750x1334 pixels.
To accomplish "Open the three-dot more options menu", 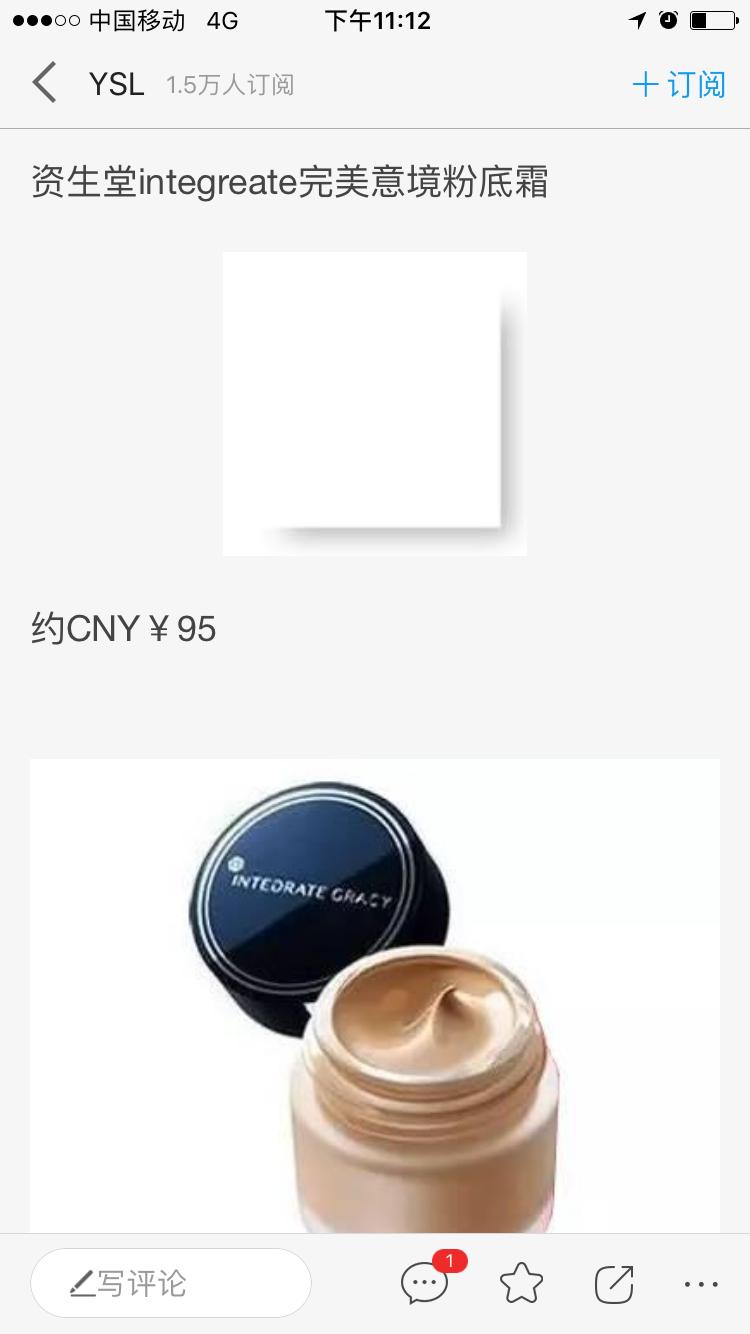I will point(701,1283).
